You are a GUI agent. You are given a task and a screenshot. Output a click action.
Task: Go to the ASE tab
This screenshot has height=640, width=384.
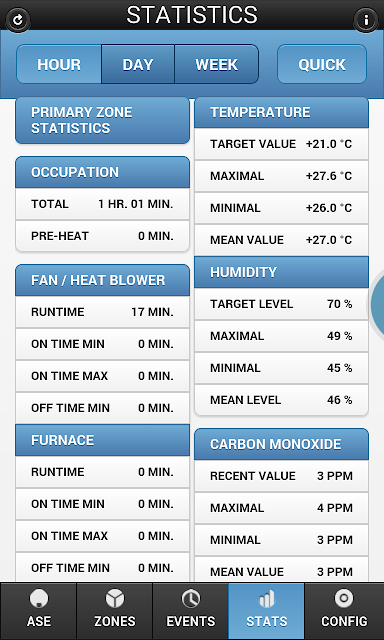[x=39, y=611]
